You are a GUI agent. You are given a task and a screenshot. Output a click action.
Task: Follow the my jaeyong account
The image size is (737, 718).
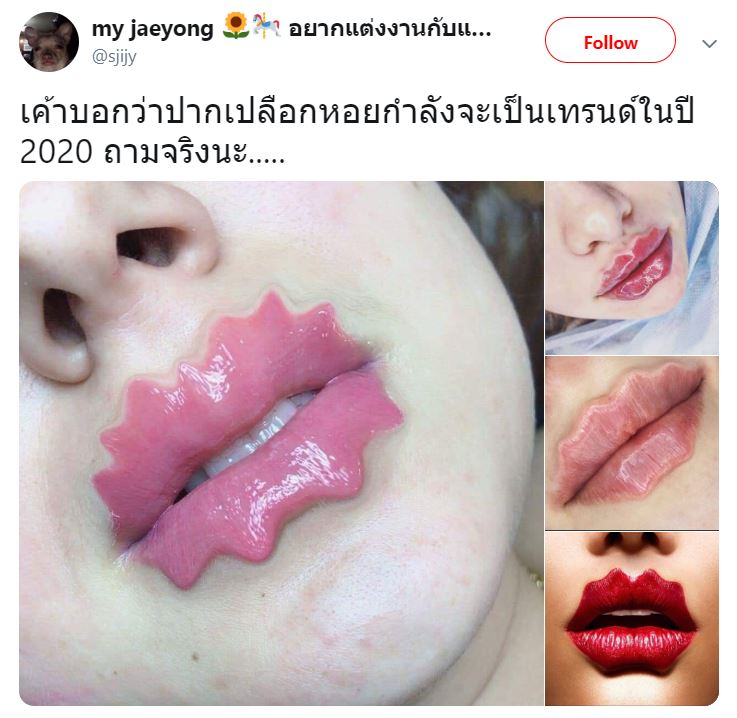tap(610, 42)
